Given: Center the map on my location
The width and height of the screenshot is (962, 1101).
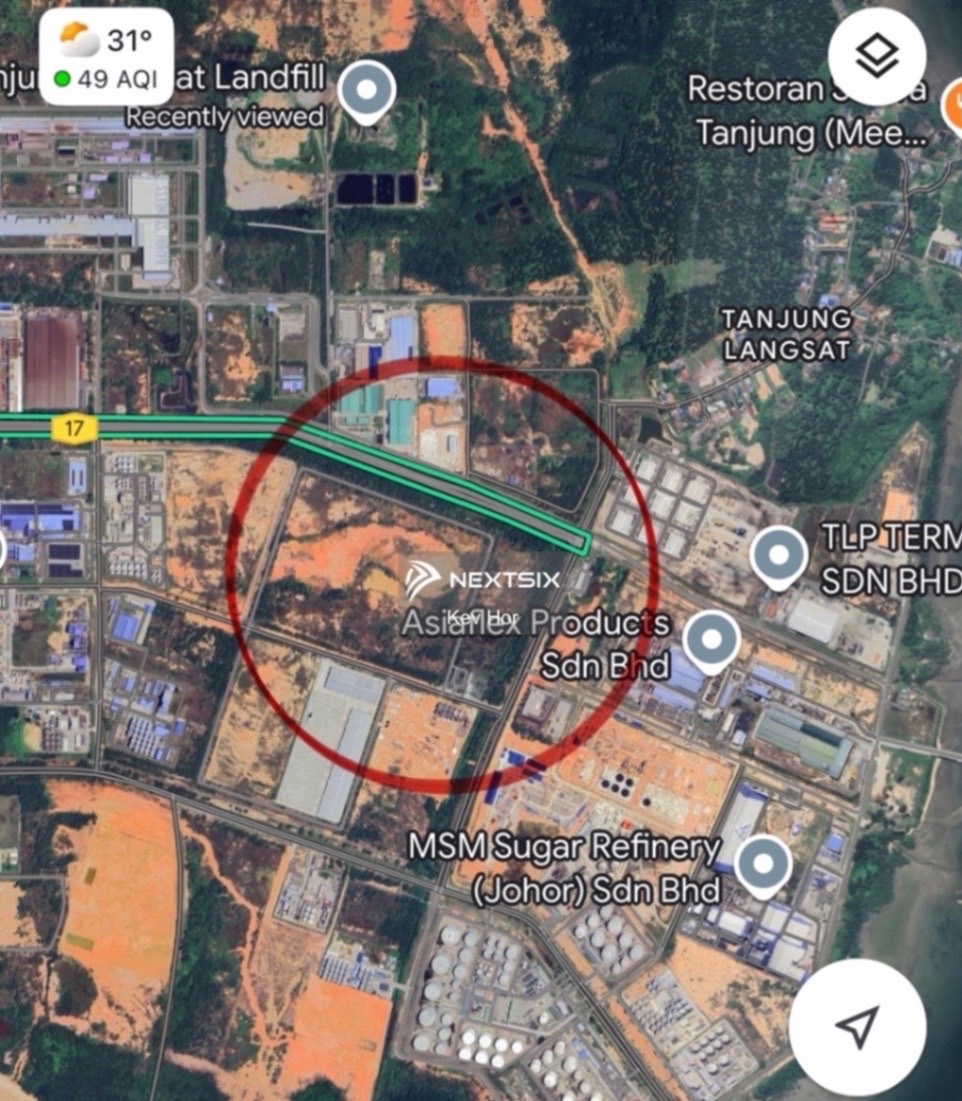Looking at the screenshot, I should [857, 1027].
